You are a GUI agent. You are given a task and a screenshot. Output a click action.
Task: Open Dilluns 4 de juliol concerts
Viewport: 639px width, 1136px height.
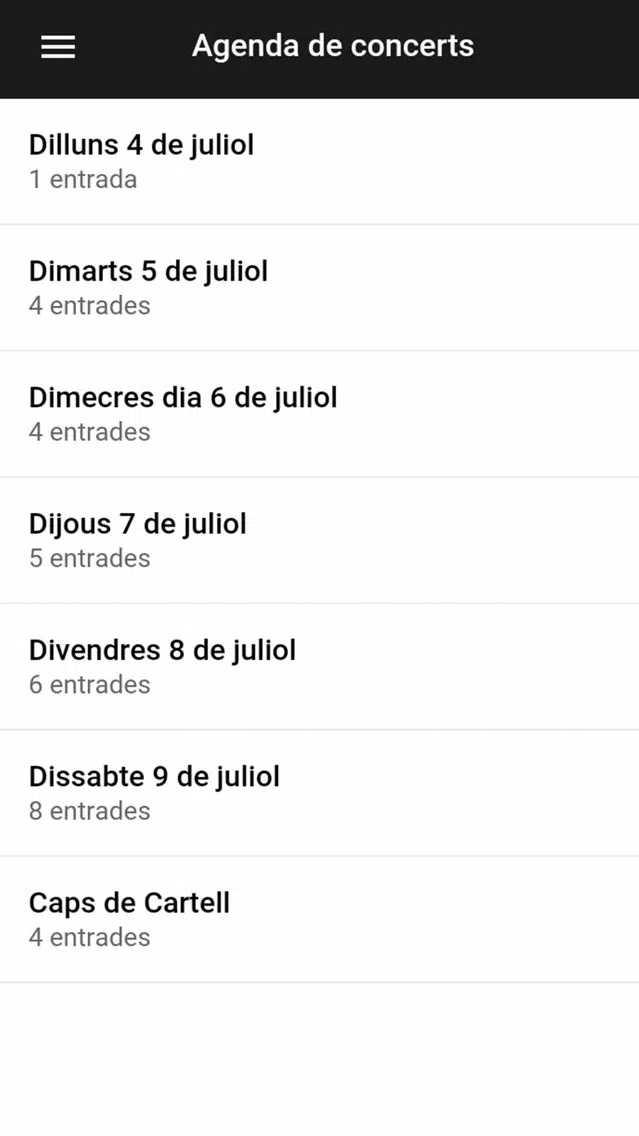pos(320,162)
